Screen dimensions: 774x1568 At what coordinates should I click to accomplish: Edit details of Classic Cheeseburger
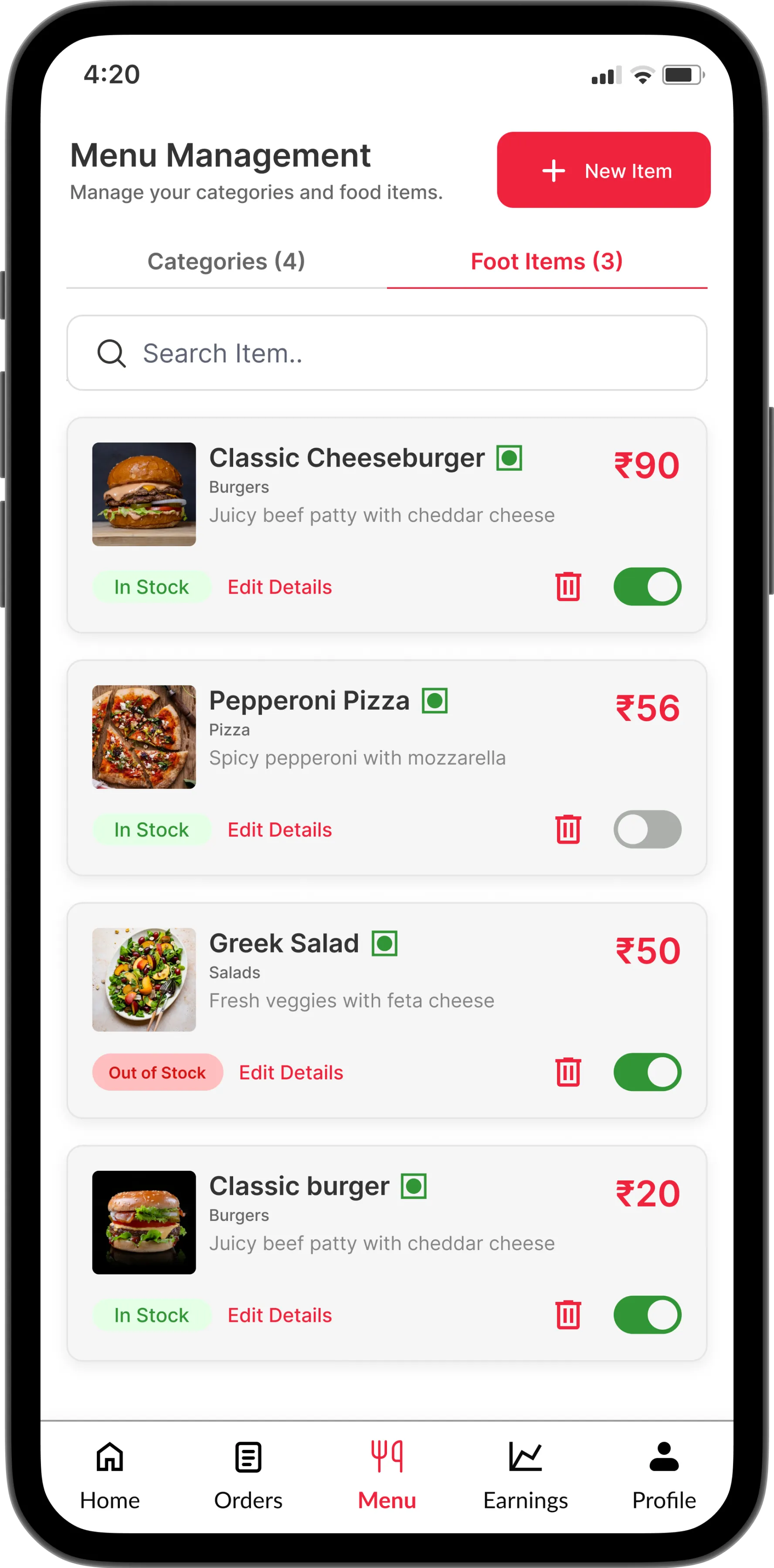coord(279,587)
